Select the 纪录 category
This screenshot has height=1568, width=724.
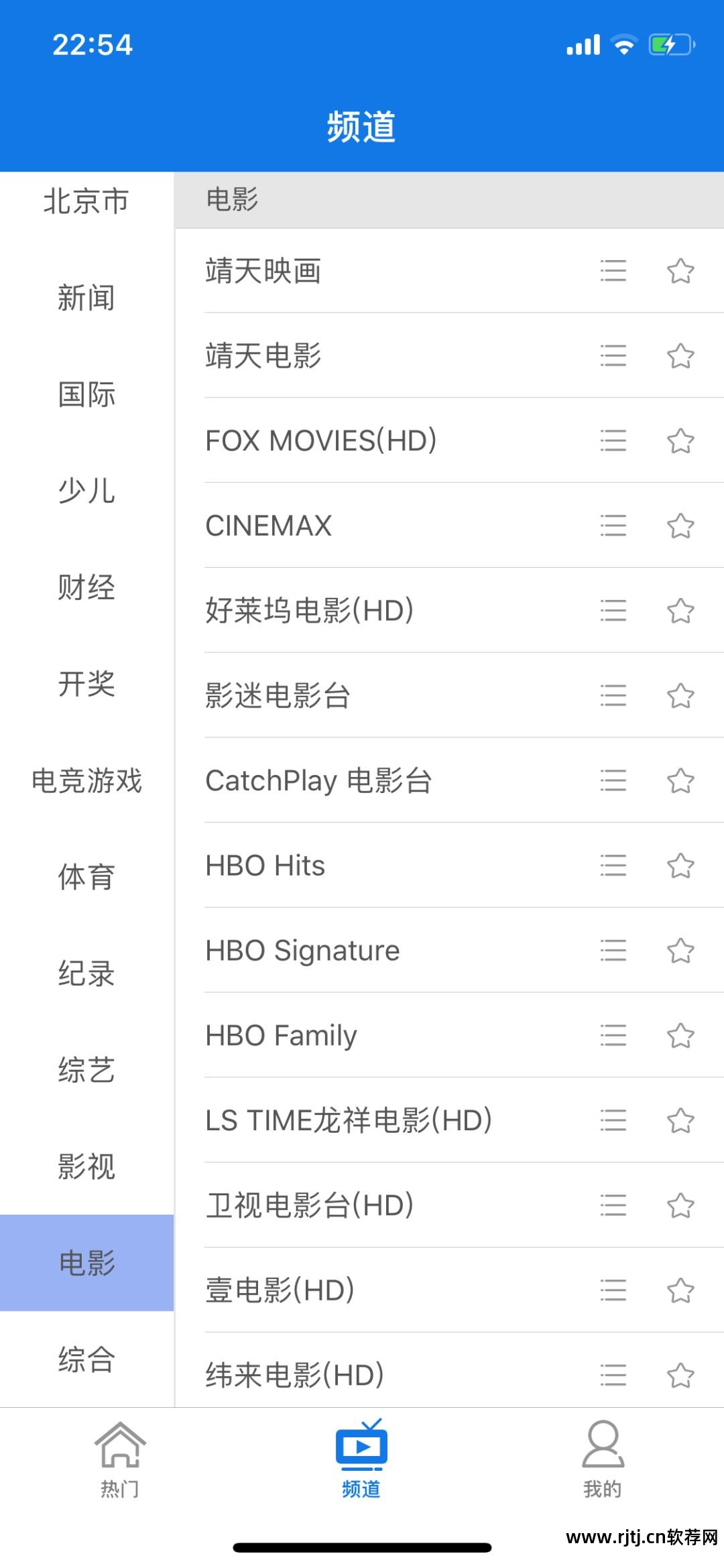click(86, 973)
